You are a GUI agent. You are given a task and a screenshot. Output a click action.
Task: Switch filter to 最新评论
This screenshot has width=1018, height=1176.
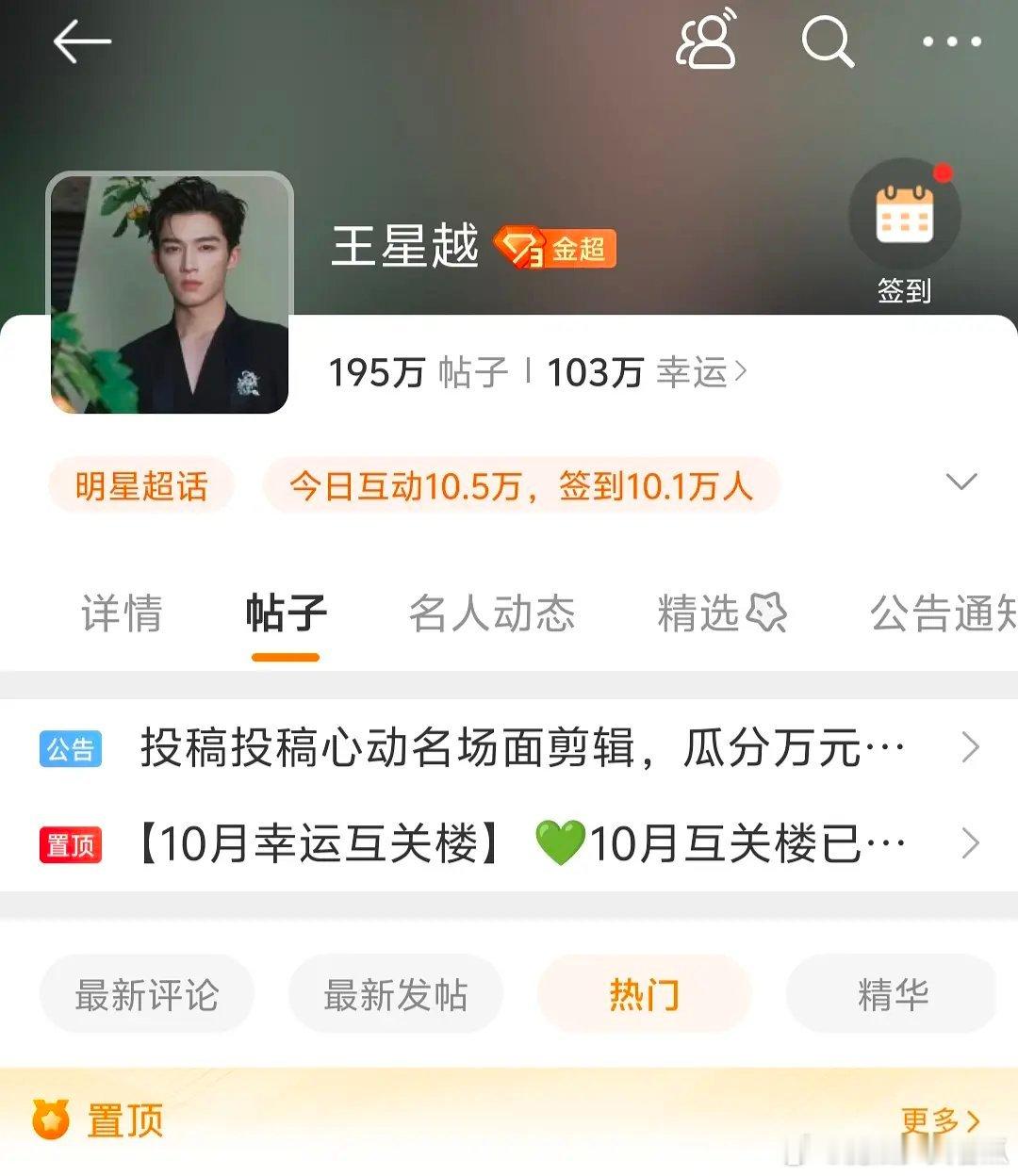[147, 994]
